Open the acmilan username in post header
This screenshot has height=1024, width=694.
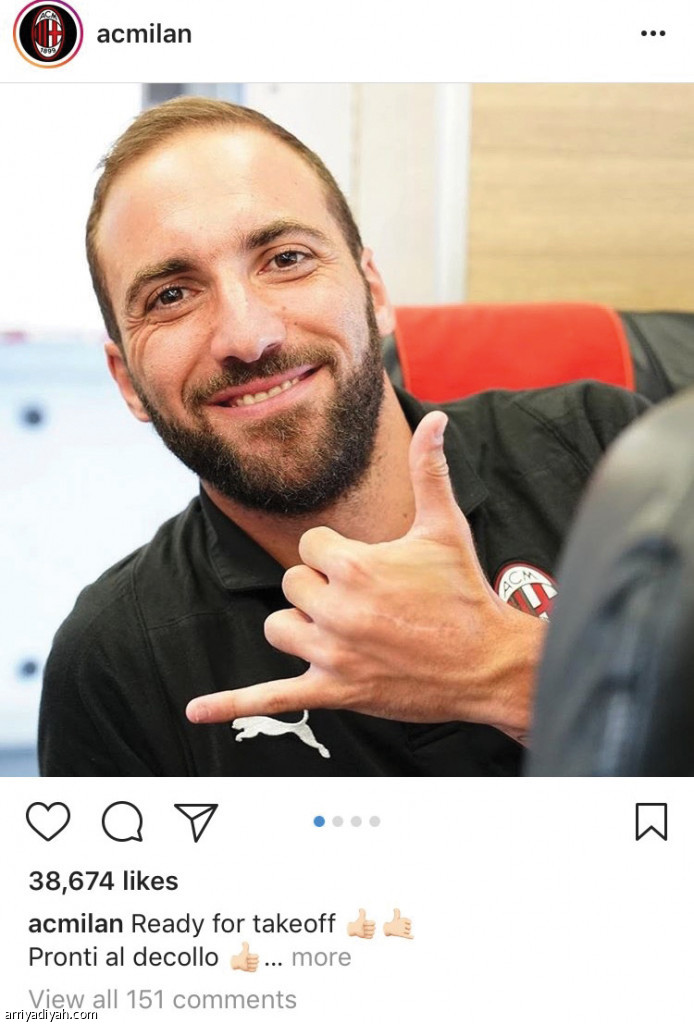point(143,34)
